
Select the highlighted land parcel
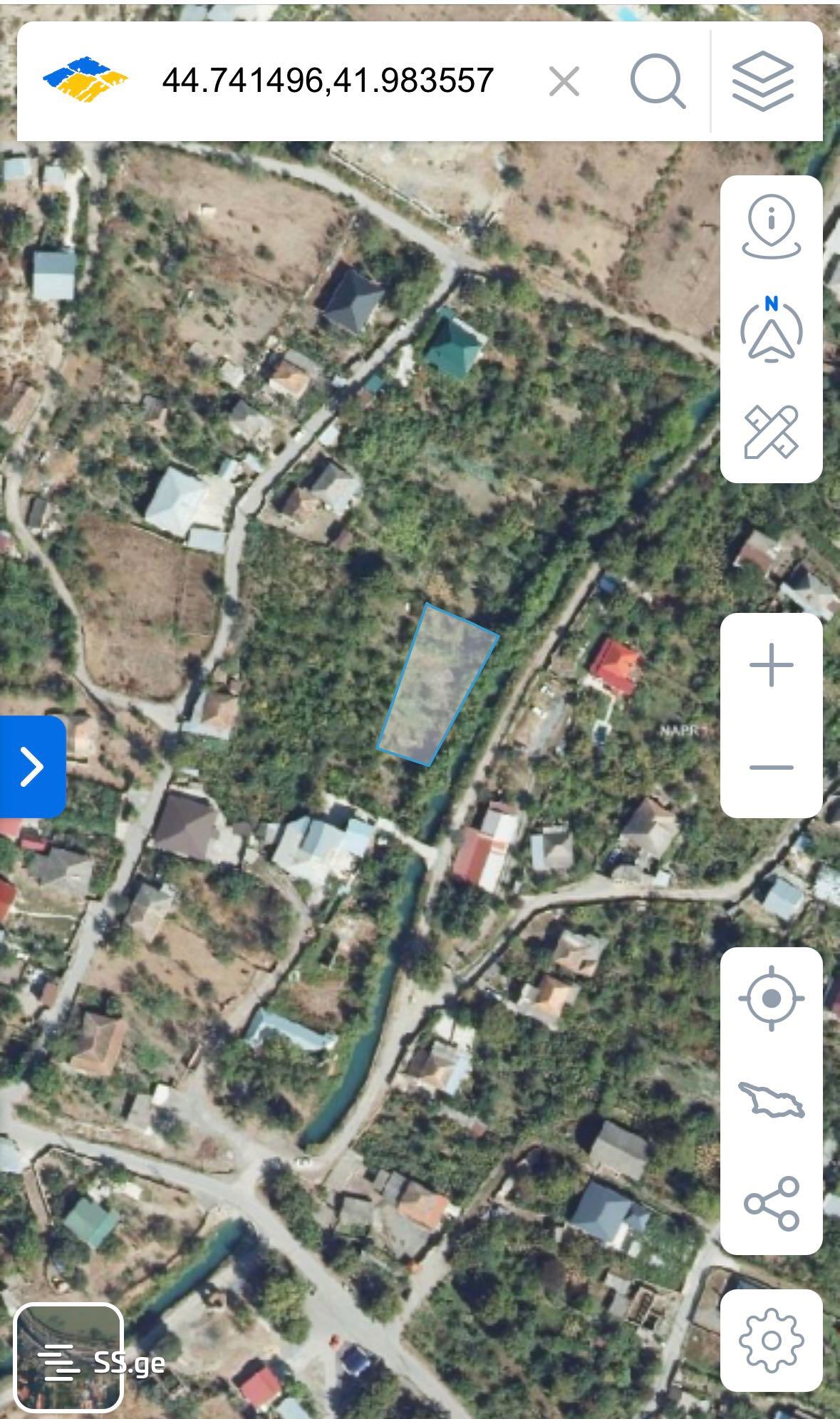click(436, 686)
